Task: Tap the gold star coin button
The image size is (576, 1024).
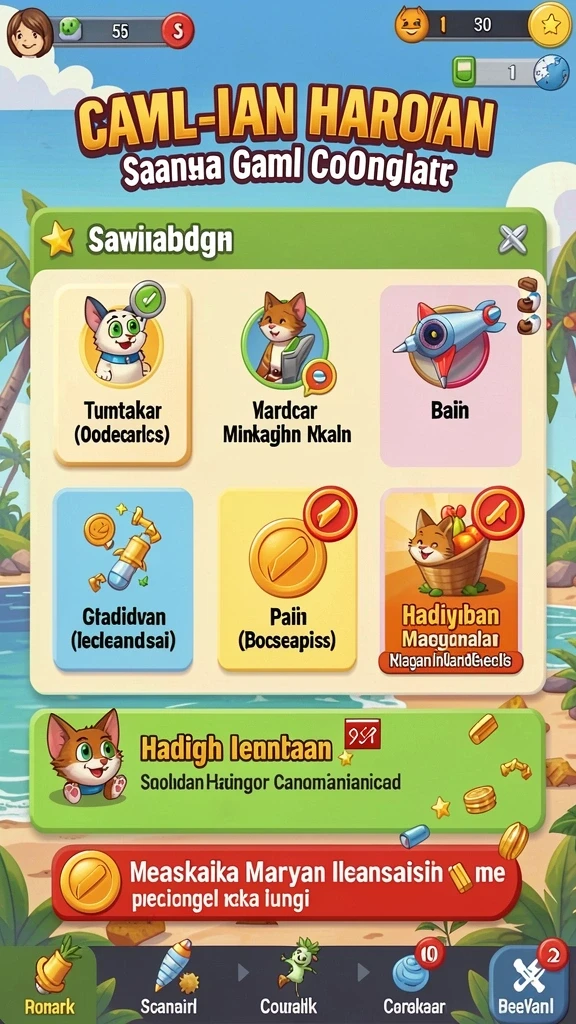Action: point(550,25)
